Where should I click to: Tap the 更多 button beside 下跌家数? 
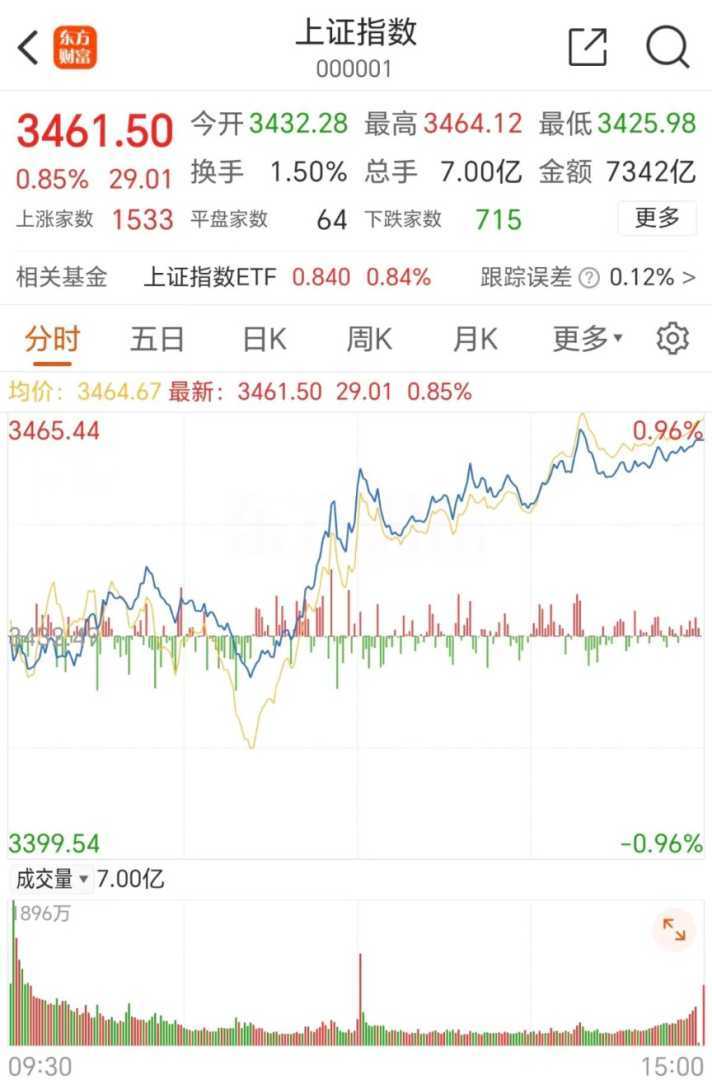(x=656, y=218)
